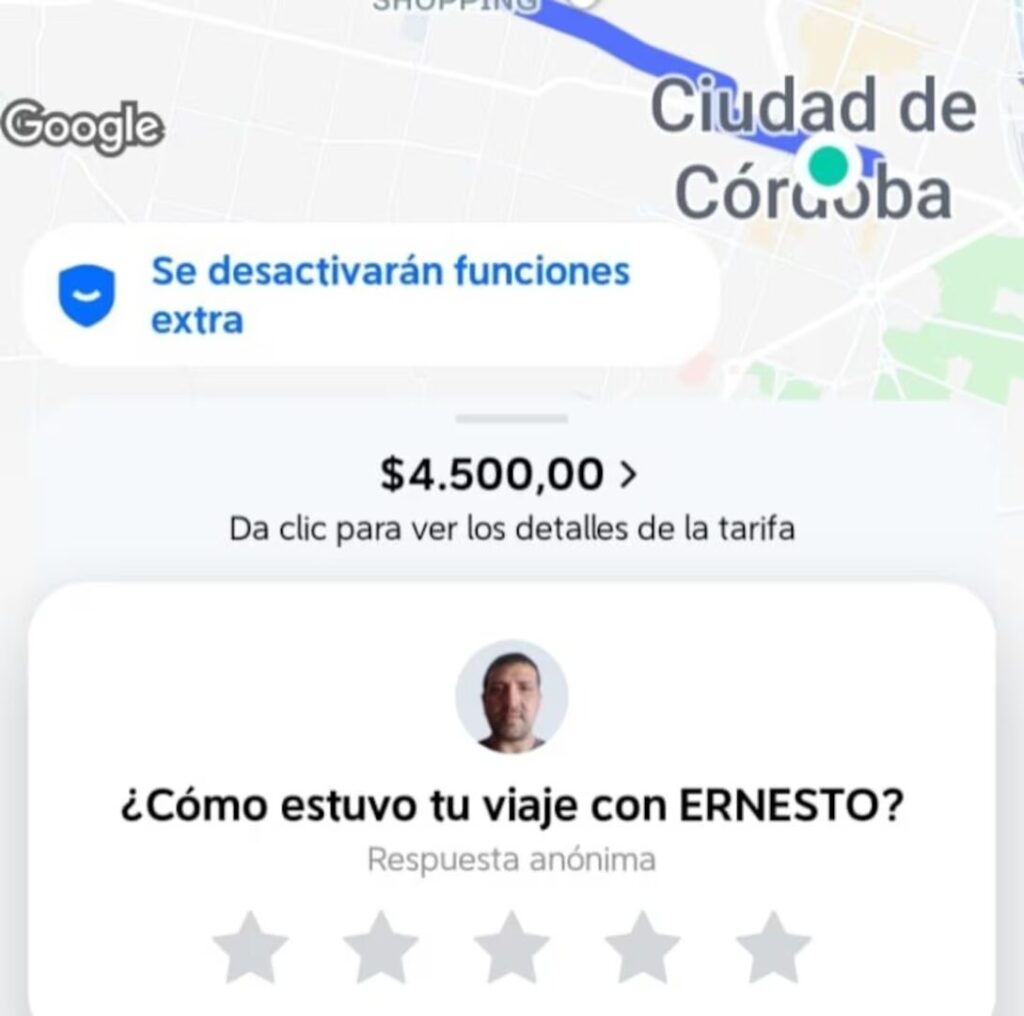Rate the ride four stars
The image size is (1024, 1016).
point(642,947)
